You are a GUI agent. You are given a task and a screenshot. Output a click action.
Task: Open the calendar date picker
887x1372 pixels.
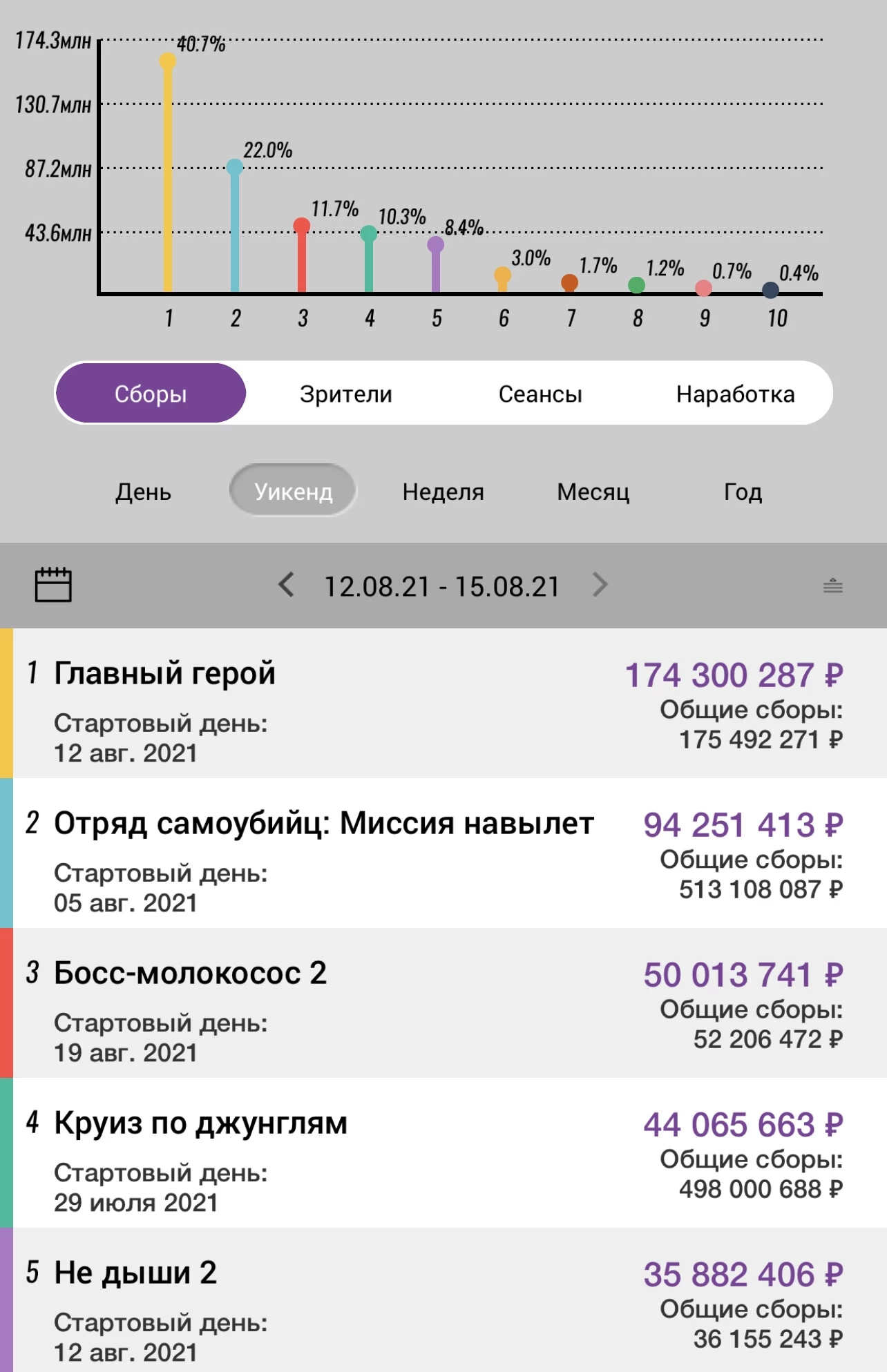tap(53, 585)
